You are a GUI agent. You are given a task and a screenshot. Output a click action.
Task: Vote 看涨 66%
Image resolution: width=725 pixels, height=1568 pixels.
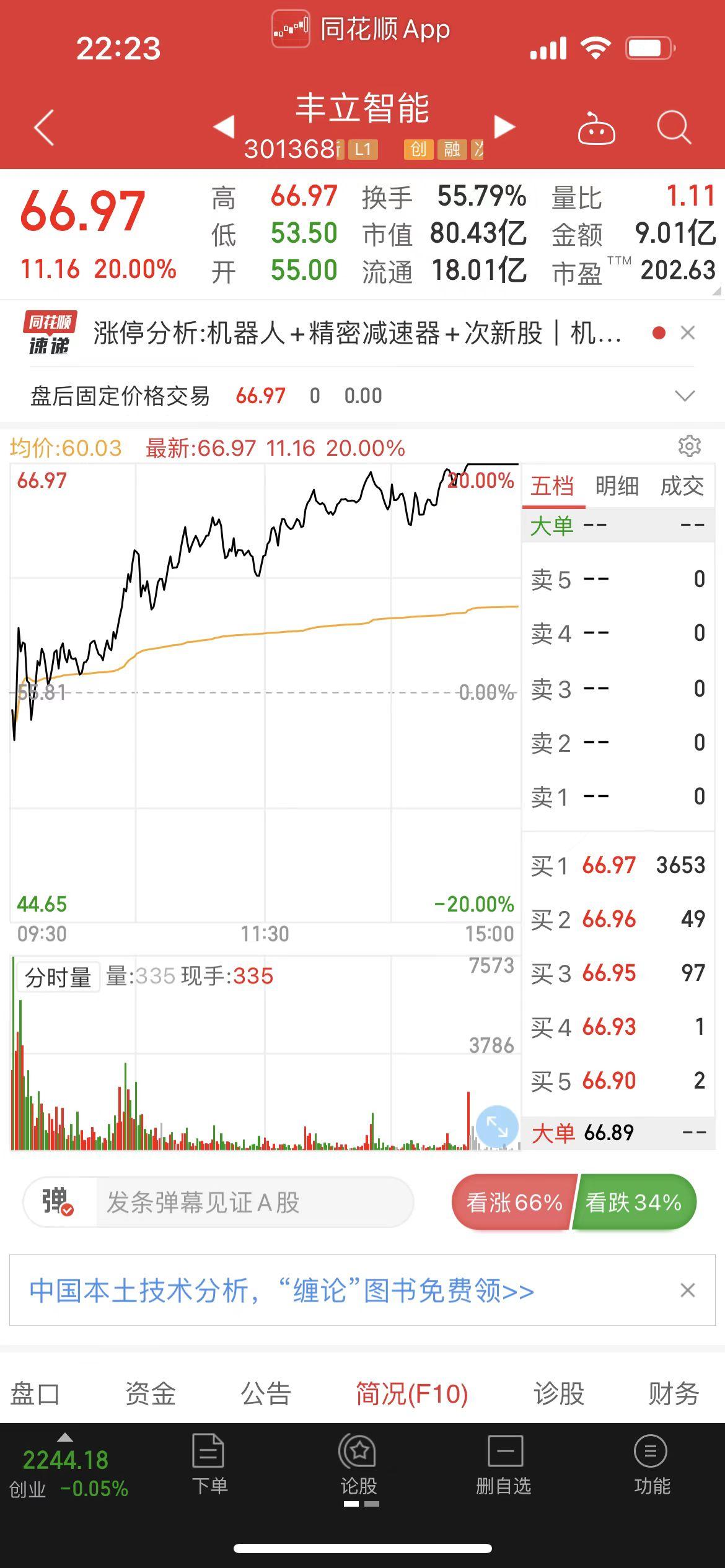pos(514,1203)
